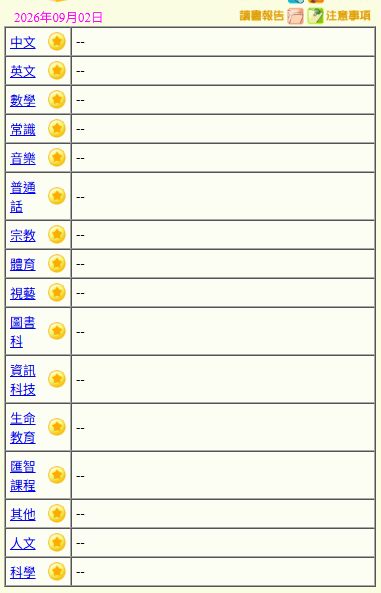The height and width of the screenshot is (593, 381).
Task: Open the 音樂 subject link
Action: [x=23, y=158]
